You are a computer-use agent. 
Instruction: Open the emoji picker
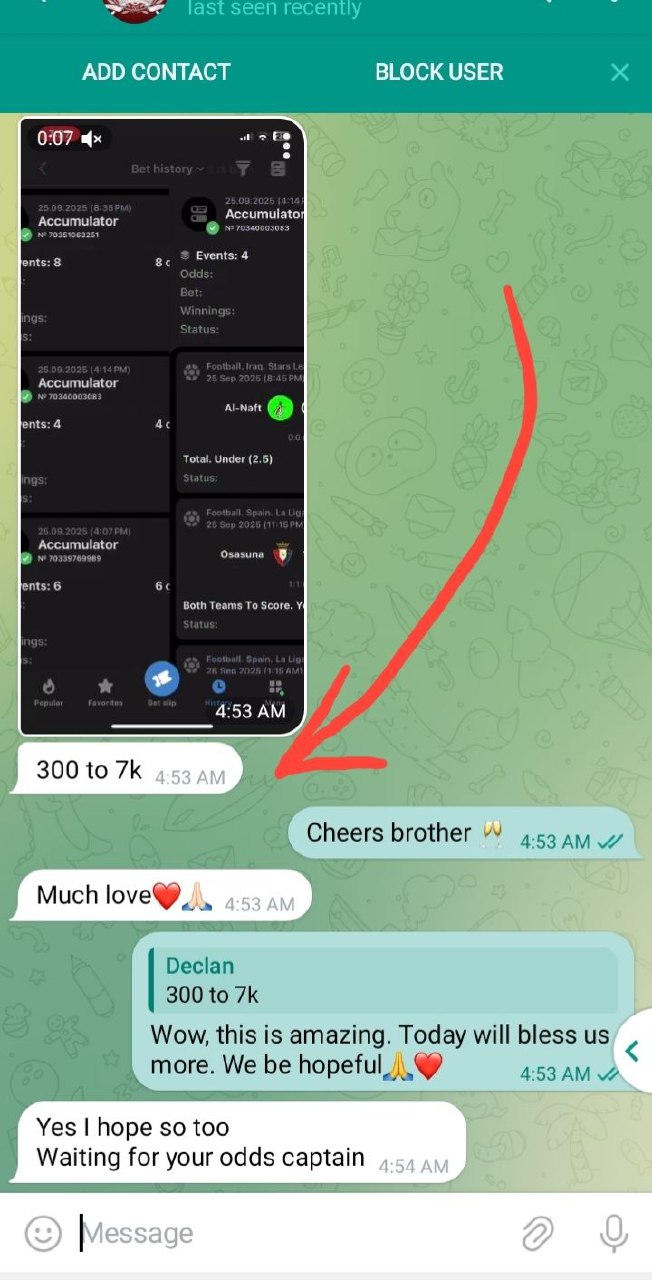tap(42, 1233)
